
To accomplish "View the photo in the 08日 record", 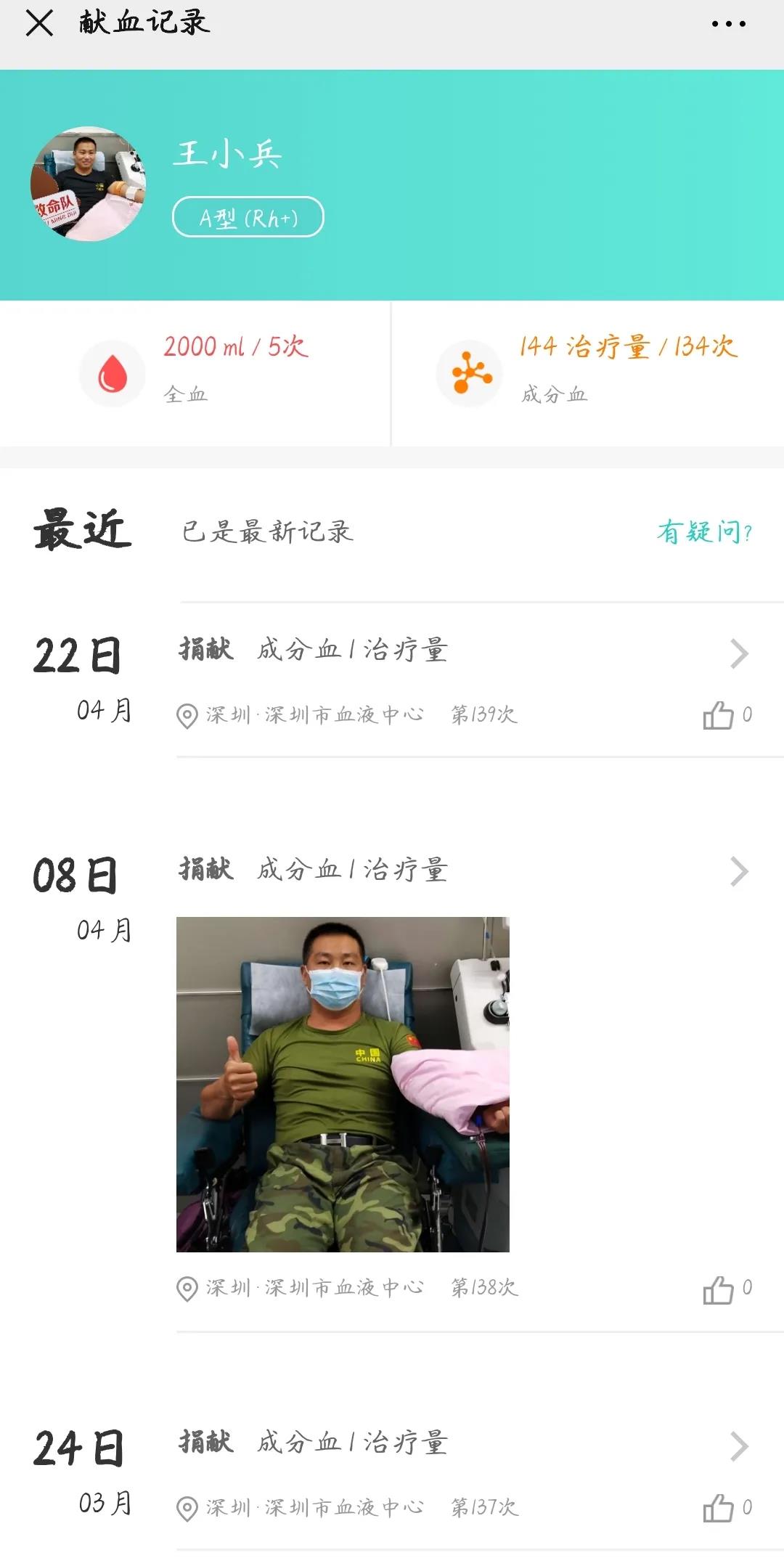I will (343, 1085).
